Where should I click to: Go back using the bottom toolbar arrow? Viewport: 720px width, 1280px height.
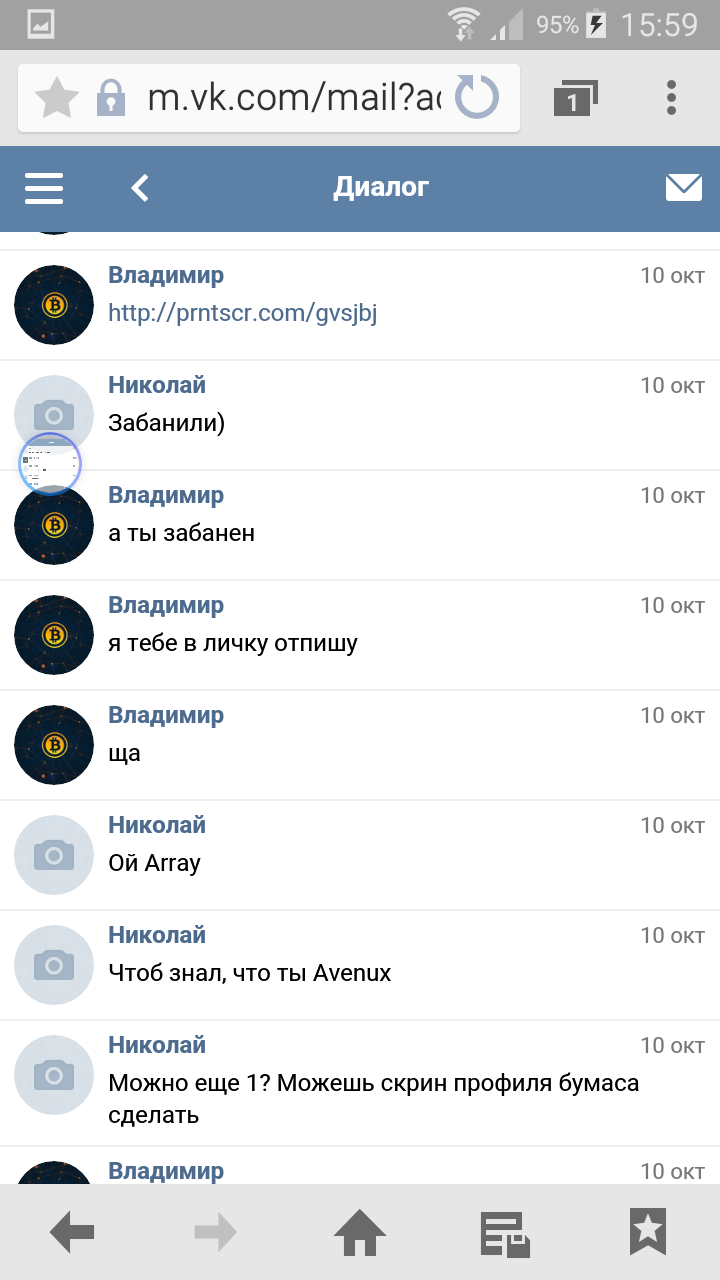pos(72,1232)
